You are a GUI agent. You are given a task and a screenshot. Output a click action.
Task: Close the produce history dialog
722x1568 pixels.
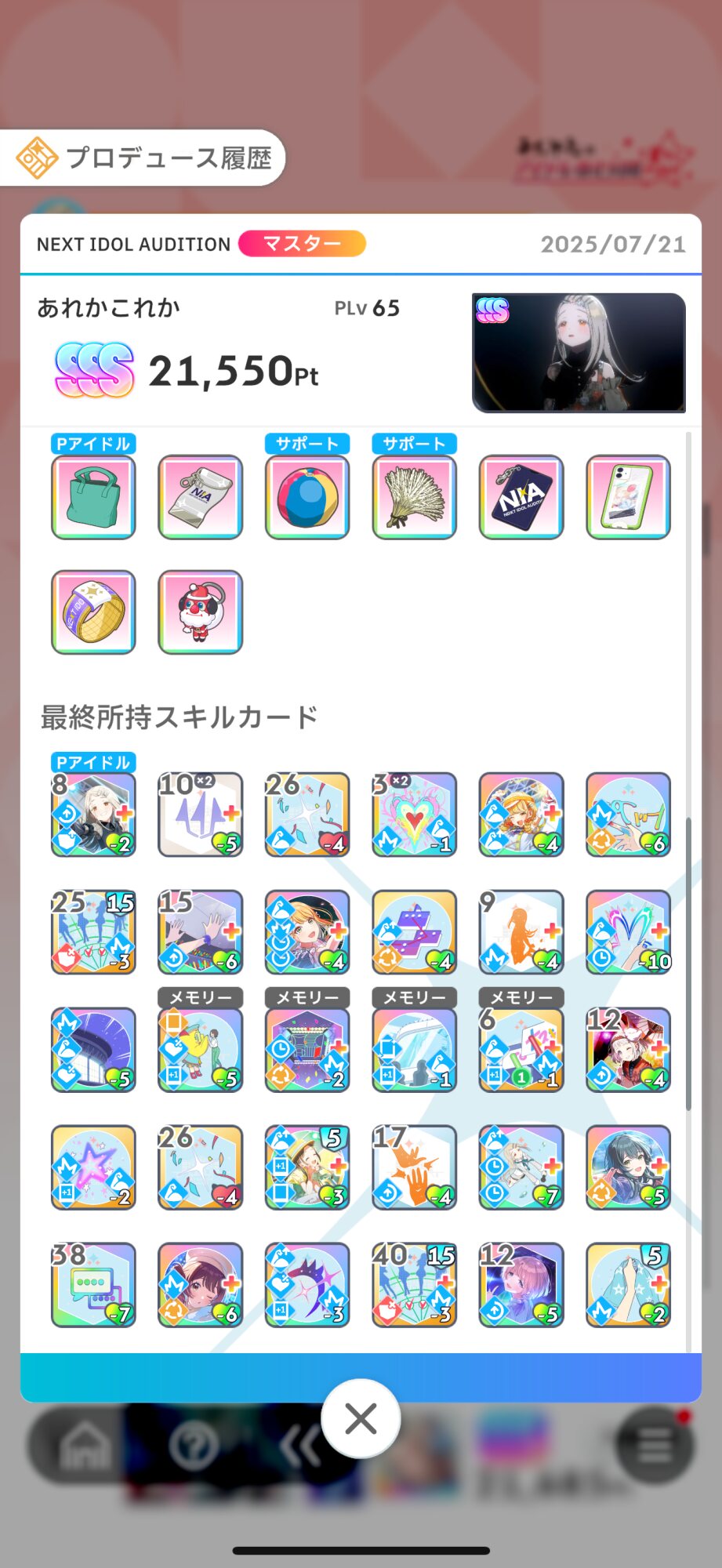(361, 1418)
